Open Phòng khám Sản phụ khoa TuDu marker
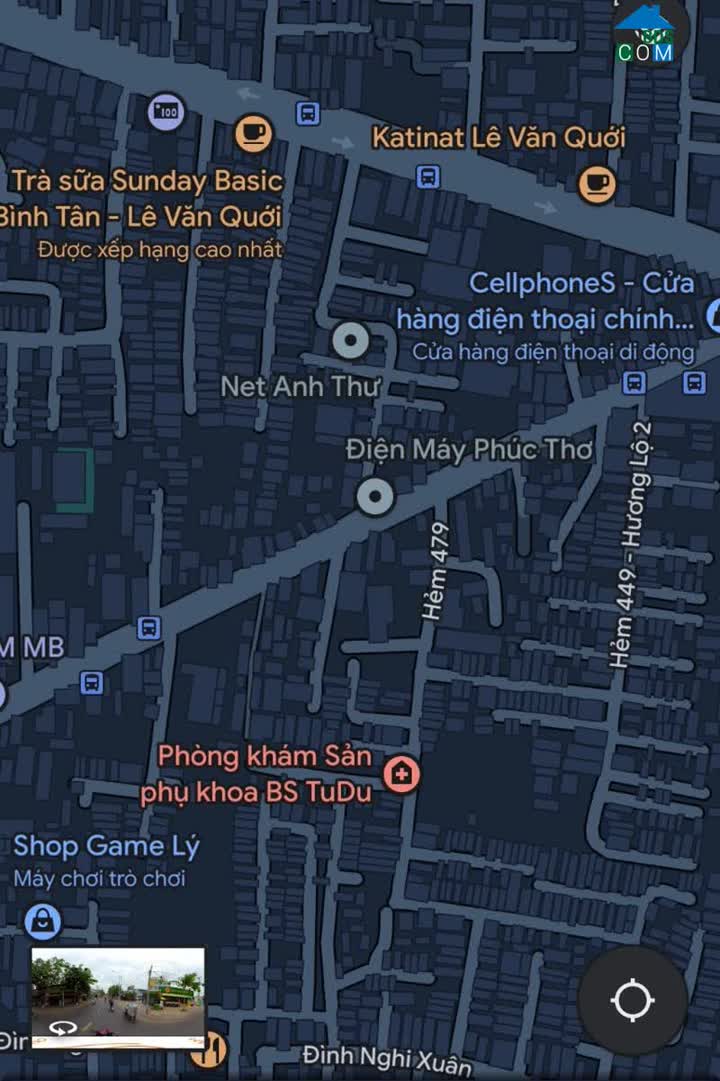 point(403,774)
